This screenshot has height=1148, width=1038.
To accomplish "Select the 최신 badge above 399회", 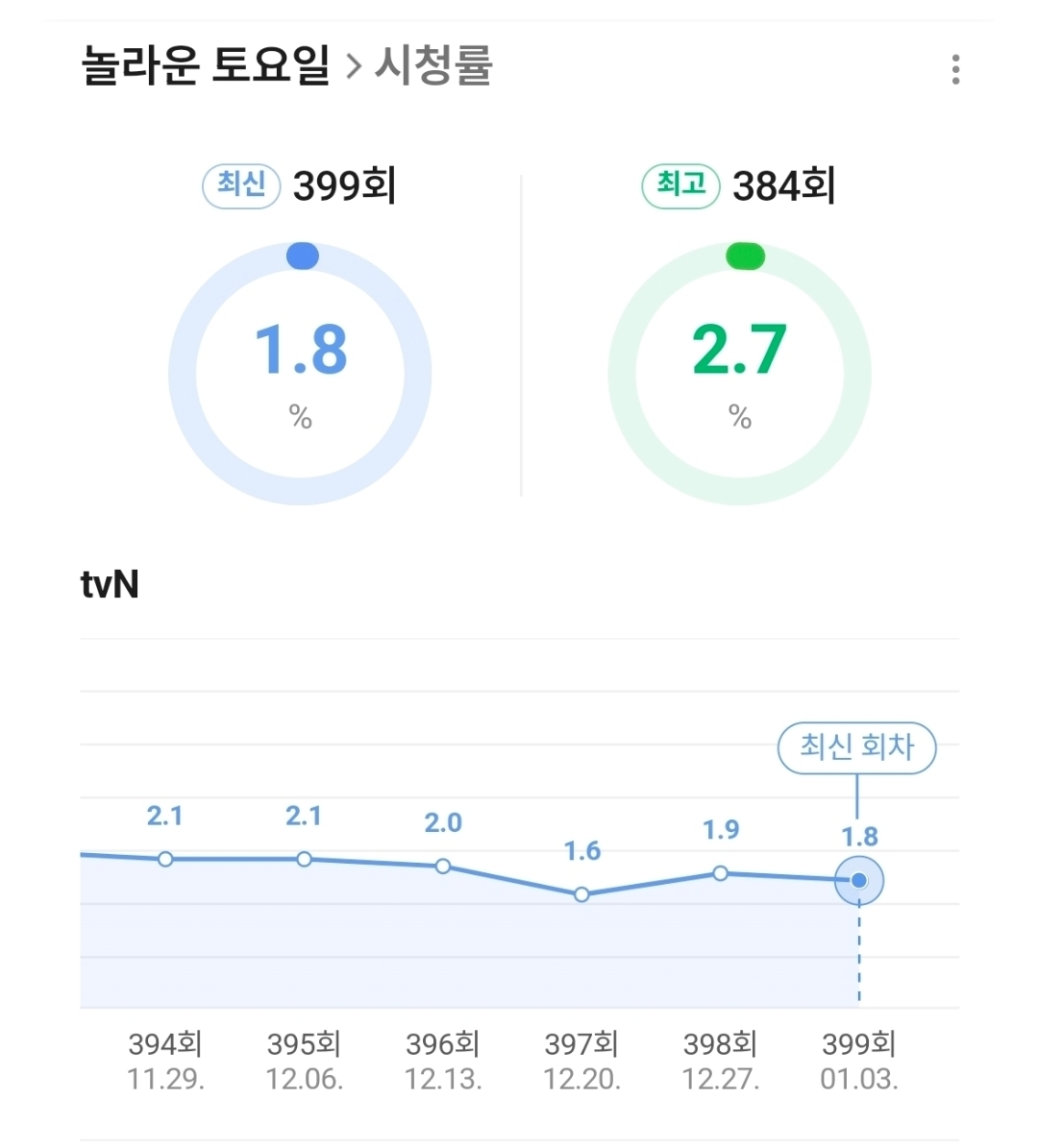I will pos(240,185).
